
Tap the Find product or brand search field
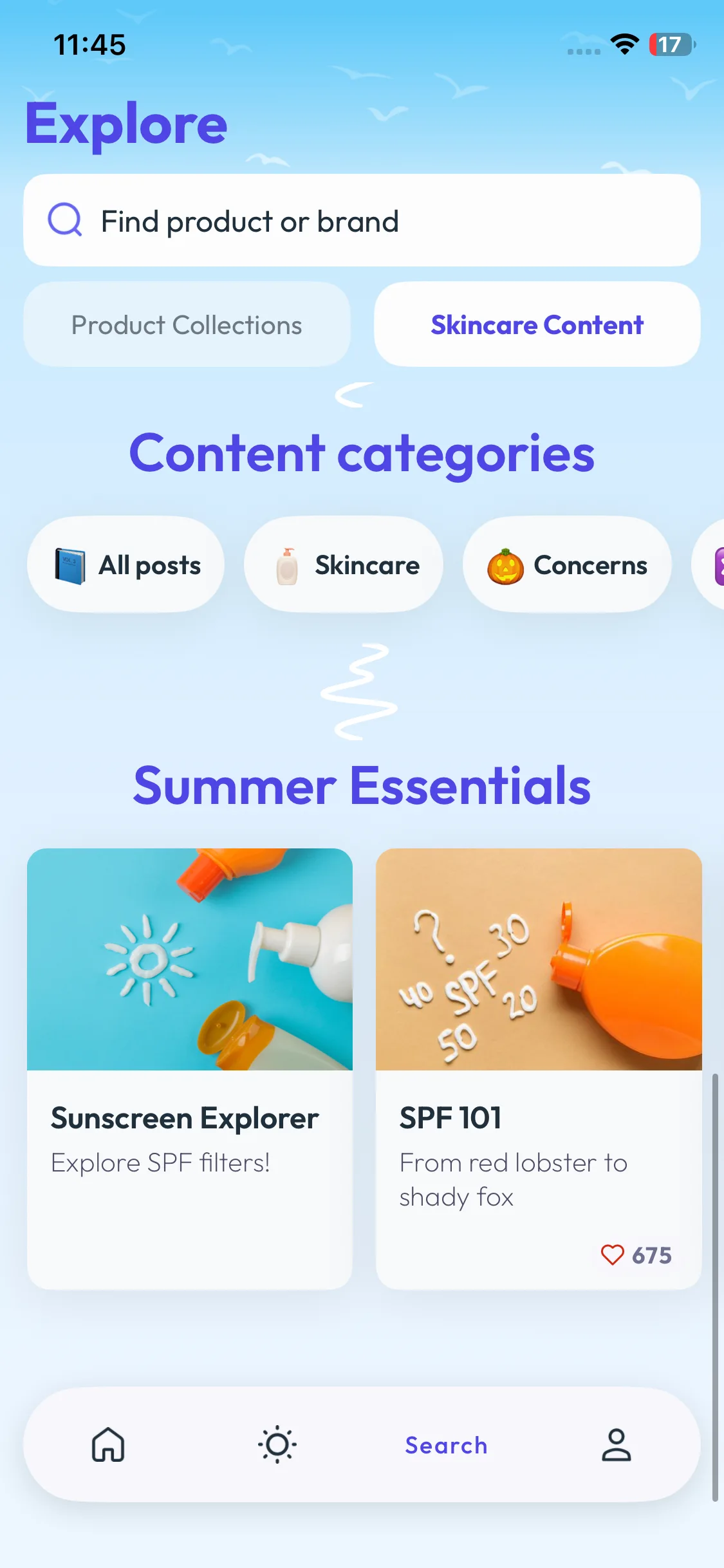pyautogui.click(x=360, y=221)
